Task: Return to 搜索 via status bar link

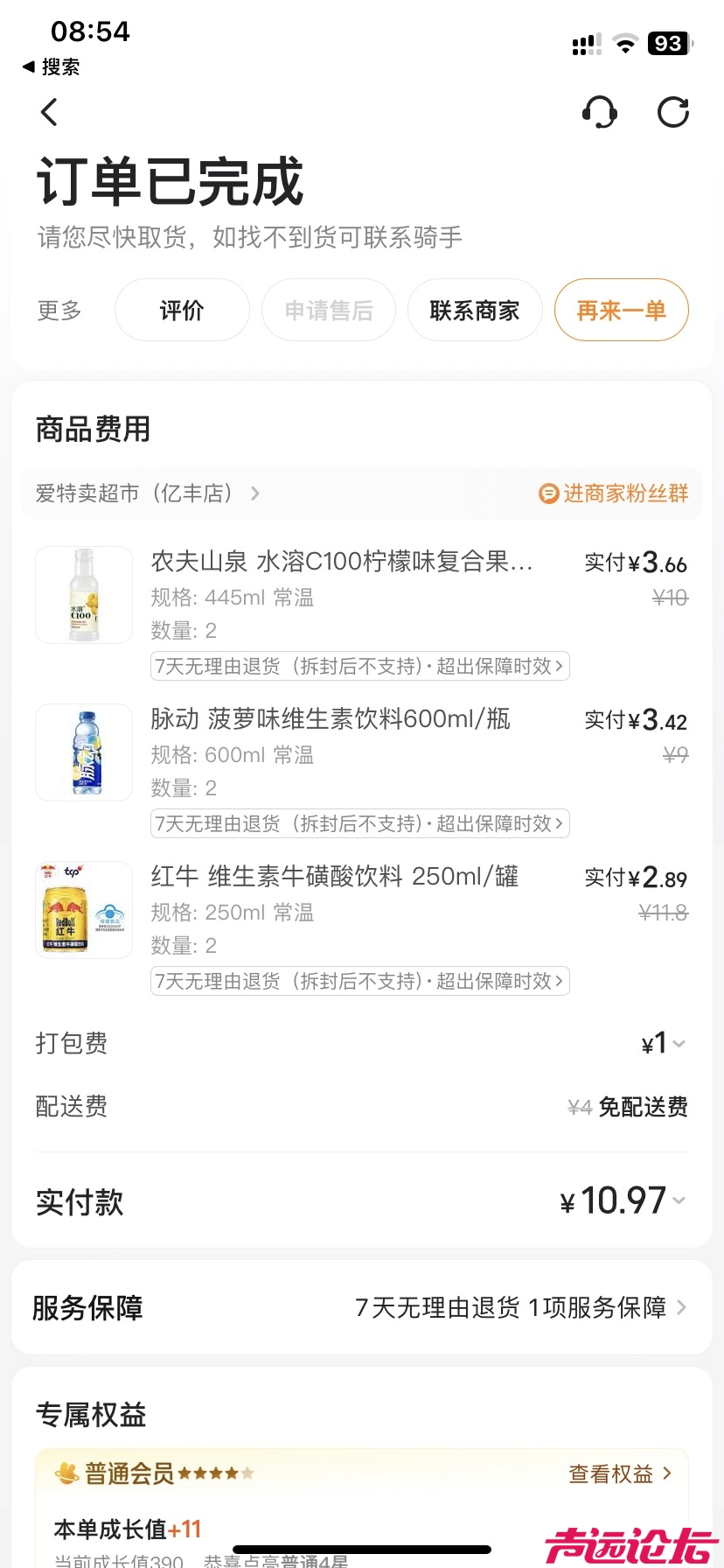Action: click(x=52, y=67)
